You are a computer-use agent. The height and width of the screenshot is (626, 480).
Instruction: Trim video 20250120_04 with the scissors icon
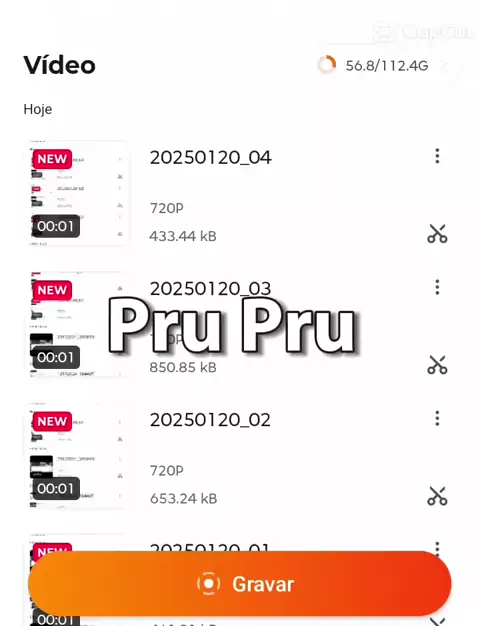pyautogui.click(x=437, y=234)
